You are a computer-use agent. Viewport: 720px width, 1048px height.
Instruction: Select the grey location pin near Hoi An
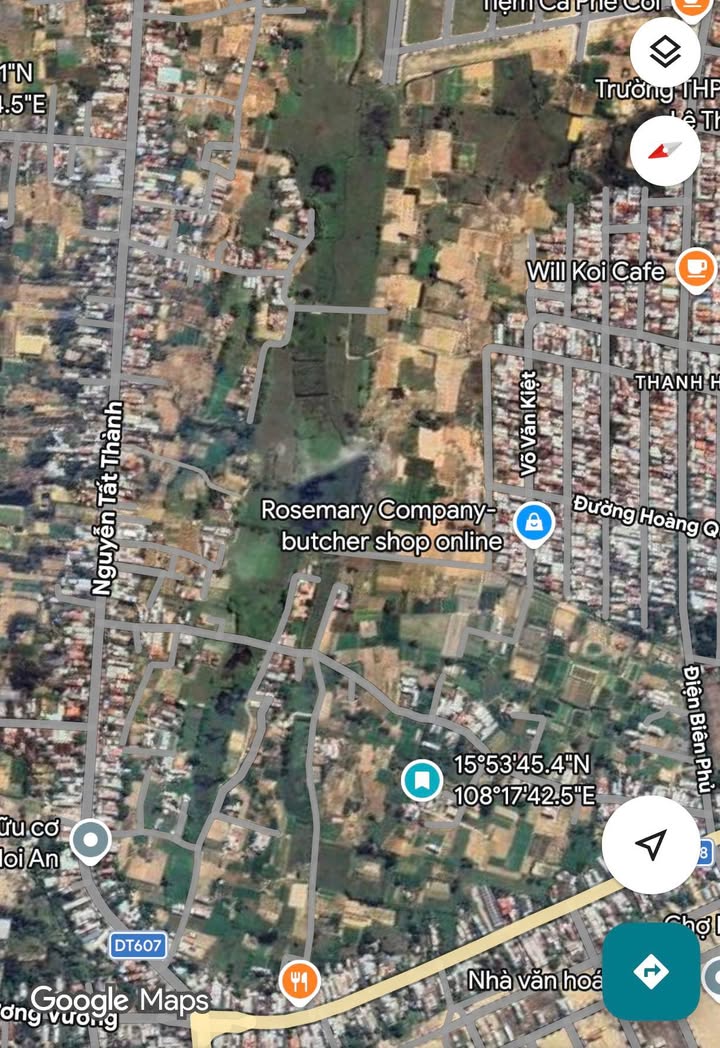pos(91,841)
